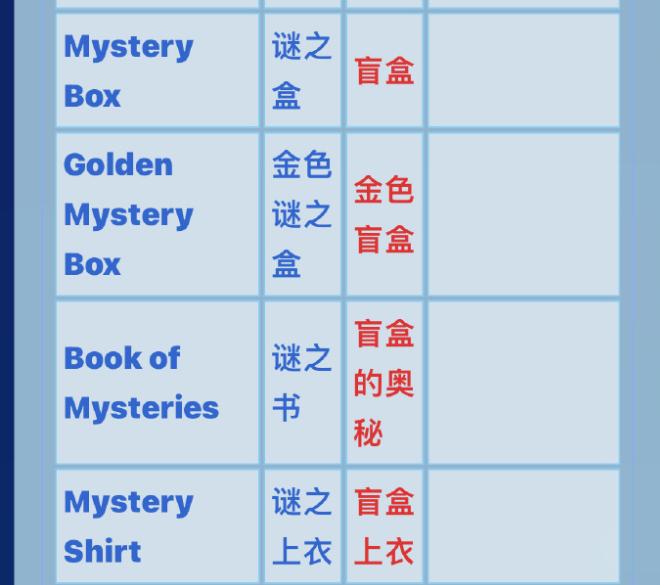Open the blue 谜之书 link

click(301, 383)
